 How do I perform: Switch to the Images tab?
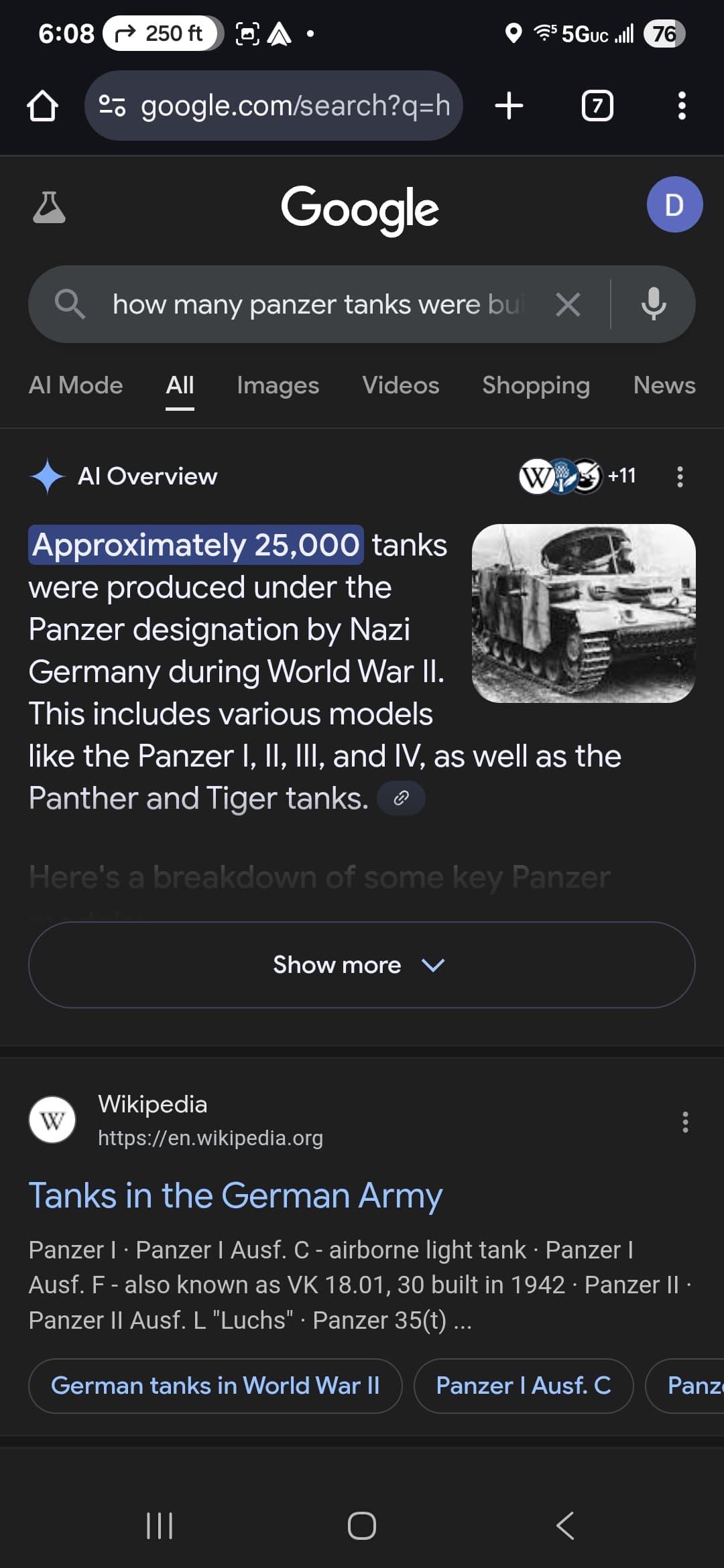(x=278, y=385)
